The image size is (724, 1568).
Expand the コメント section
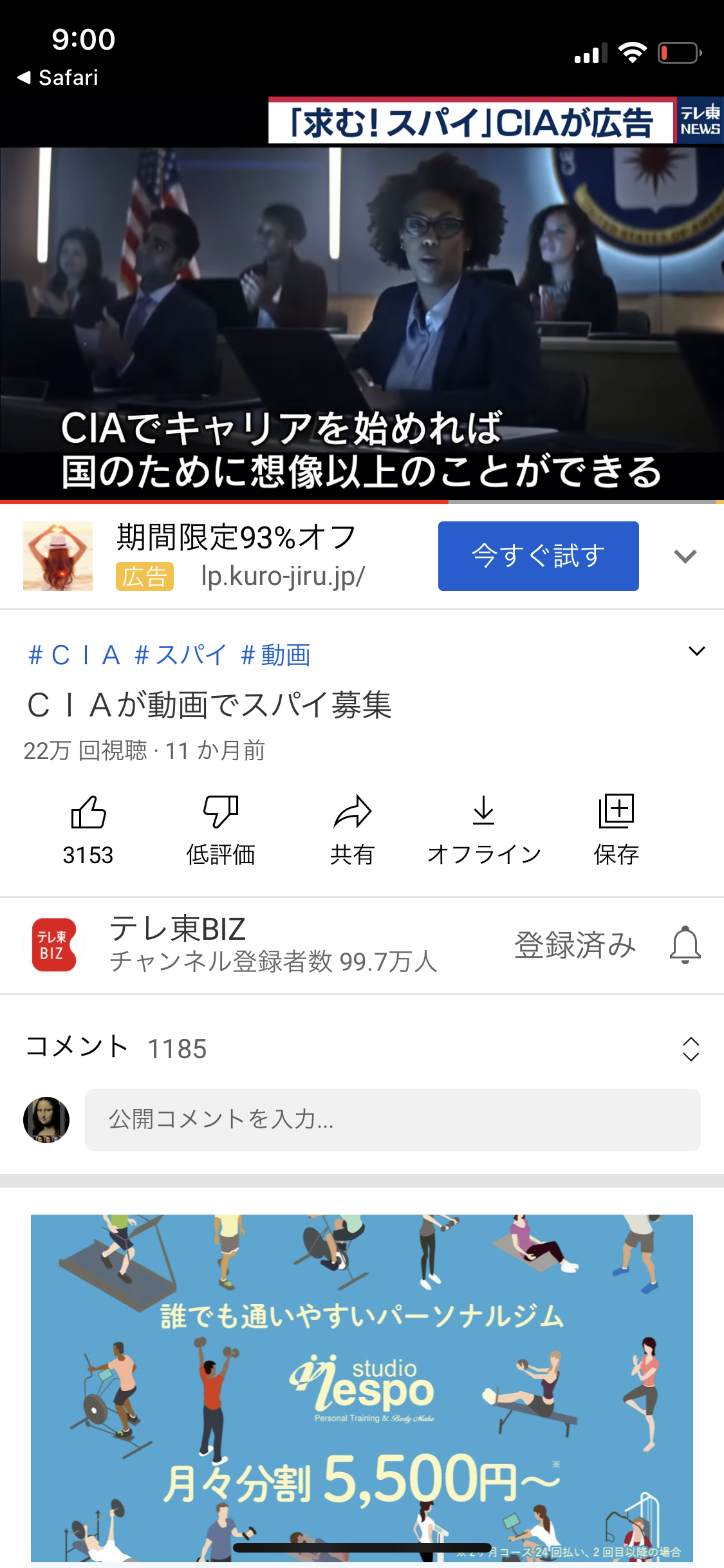[691, 1049]
